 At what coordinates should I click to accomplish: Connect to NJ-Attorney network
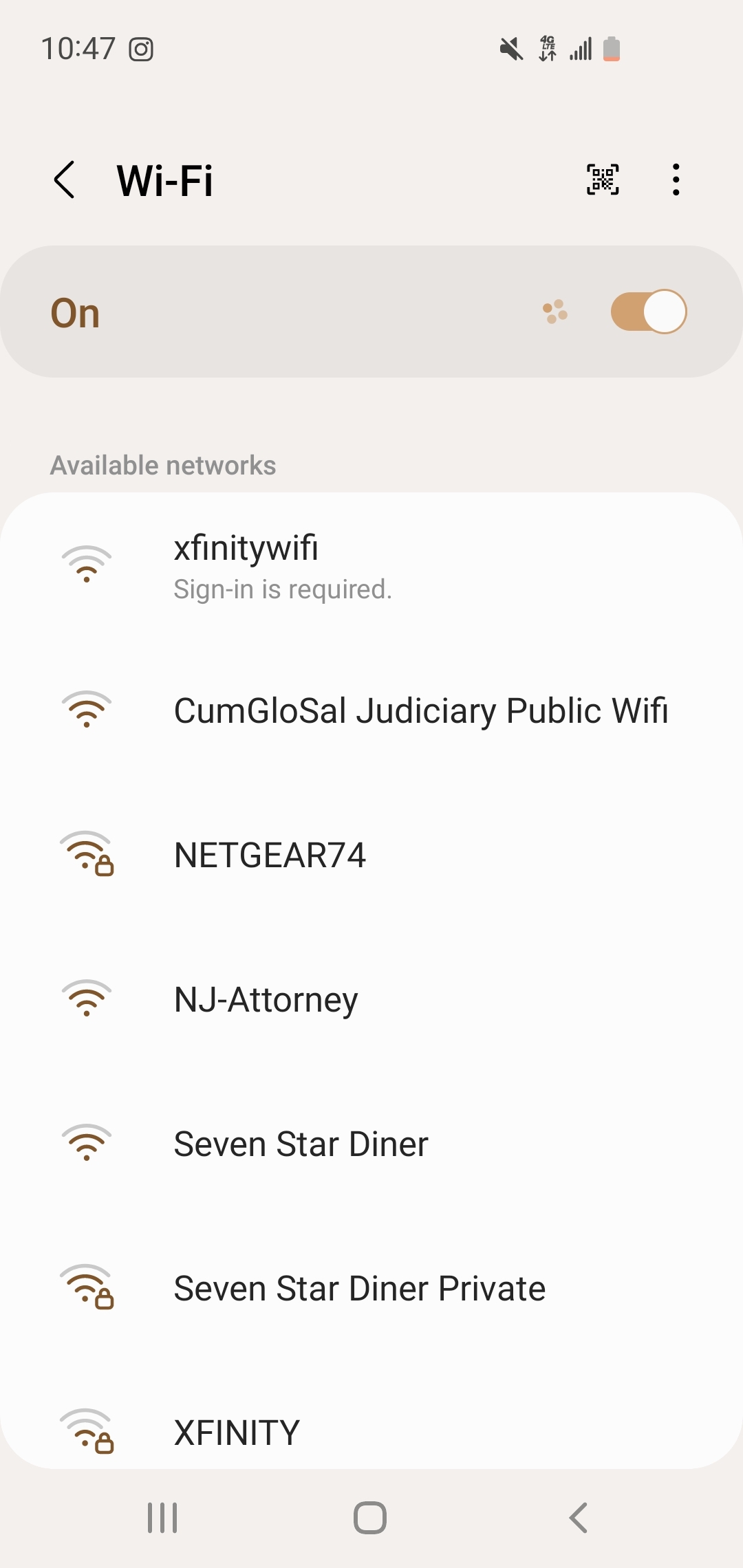371,999
